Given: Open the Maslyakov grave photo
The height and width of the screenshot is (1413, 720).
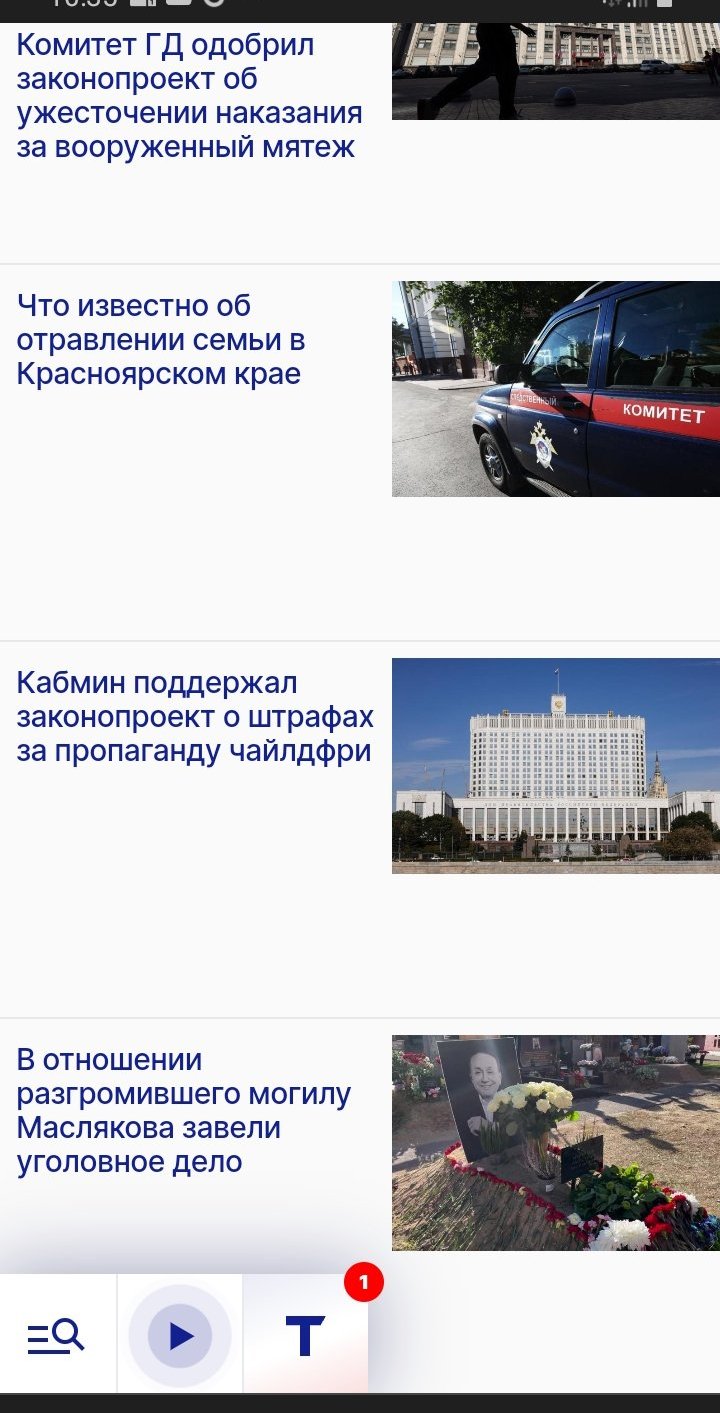Looking at the screenshot, I should (x=555, y=1143).
